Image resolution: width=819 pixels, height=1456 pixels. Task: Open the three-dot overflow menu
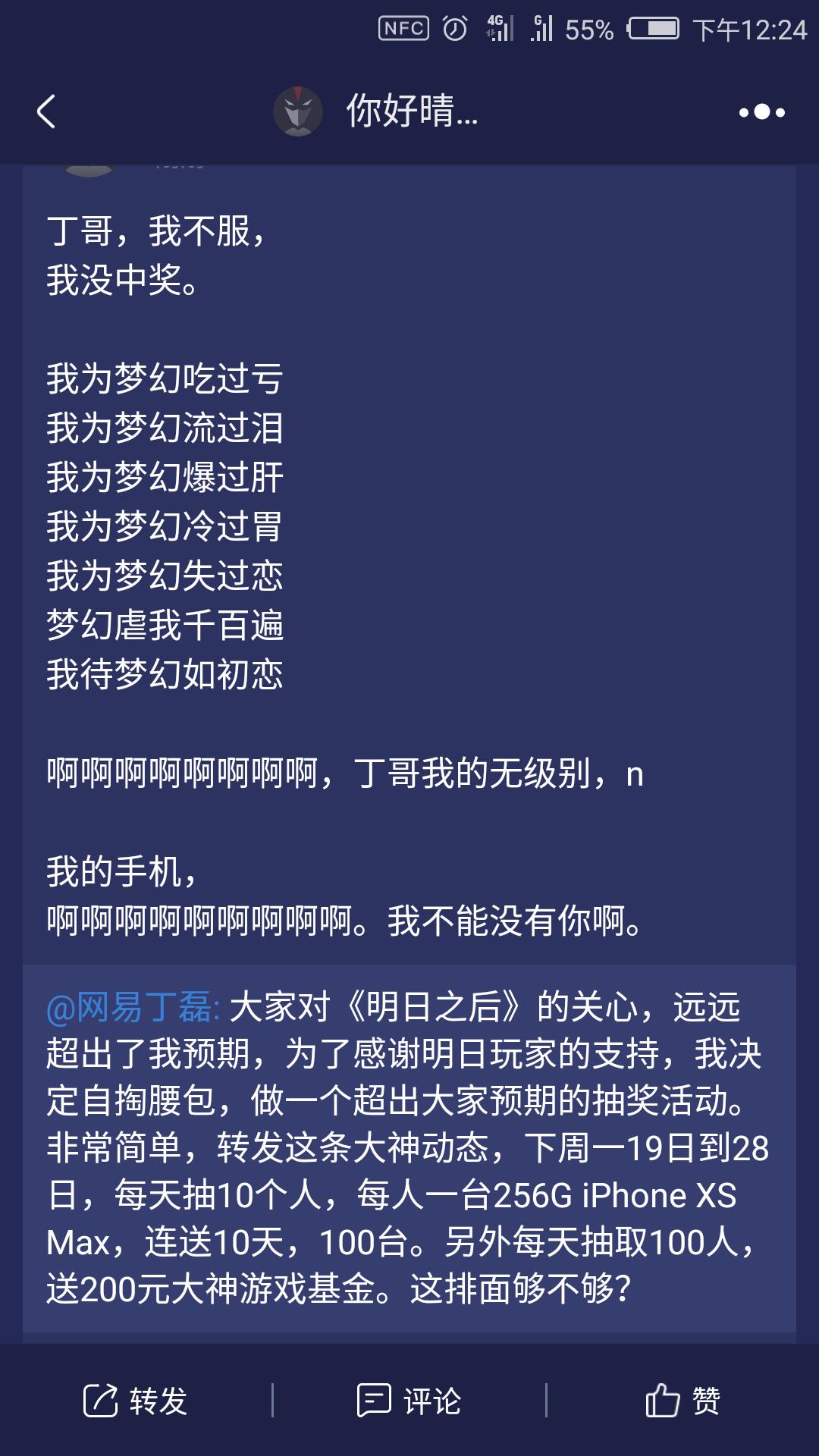click(x=761, y=112)
